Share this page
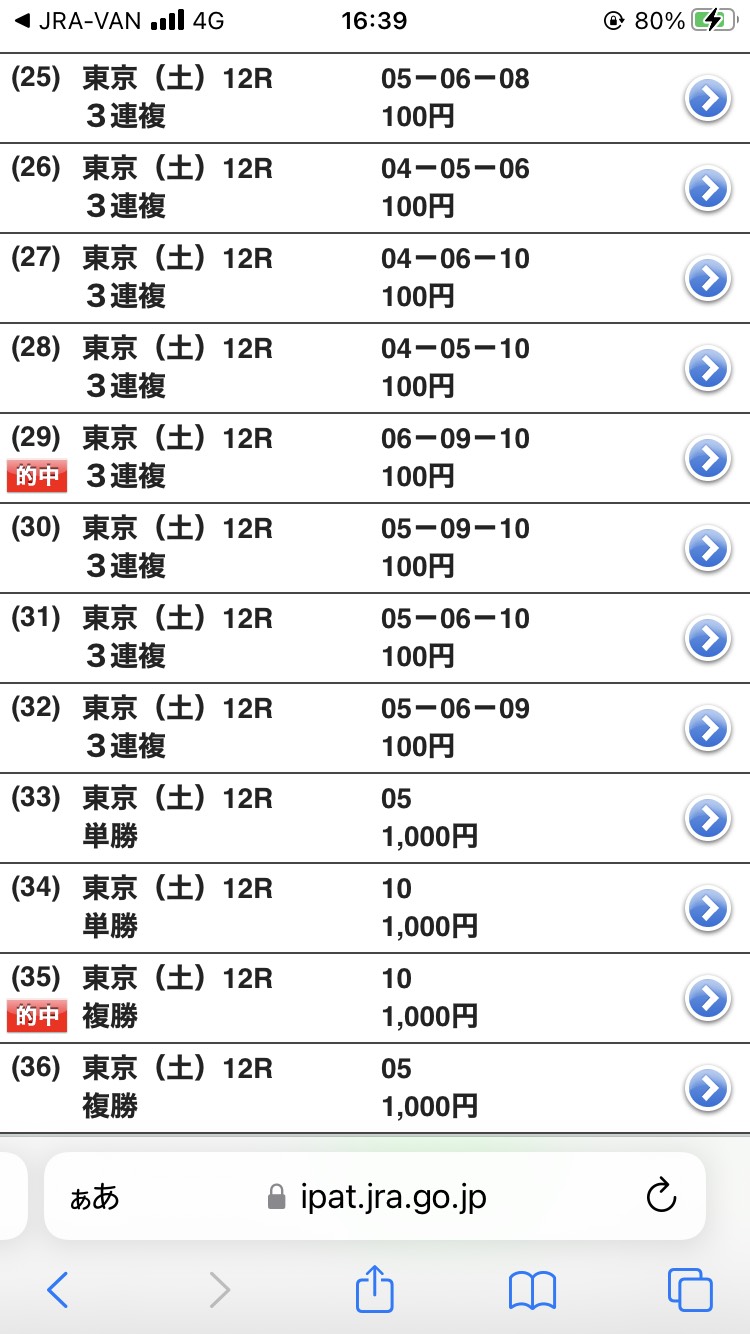The height and width of the screenshot is (1334, 750). coord(375,1288)
